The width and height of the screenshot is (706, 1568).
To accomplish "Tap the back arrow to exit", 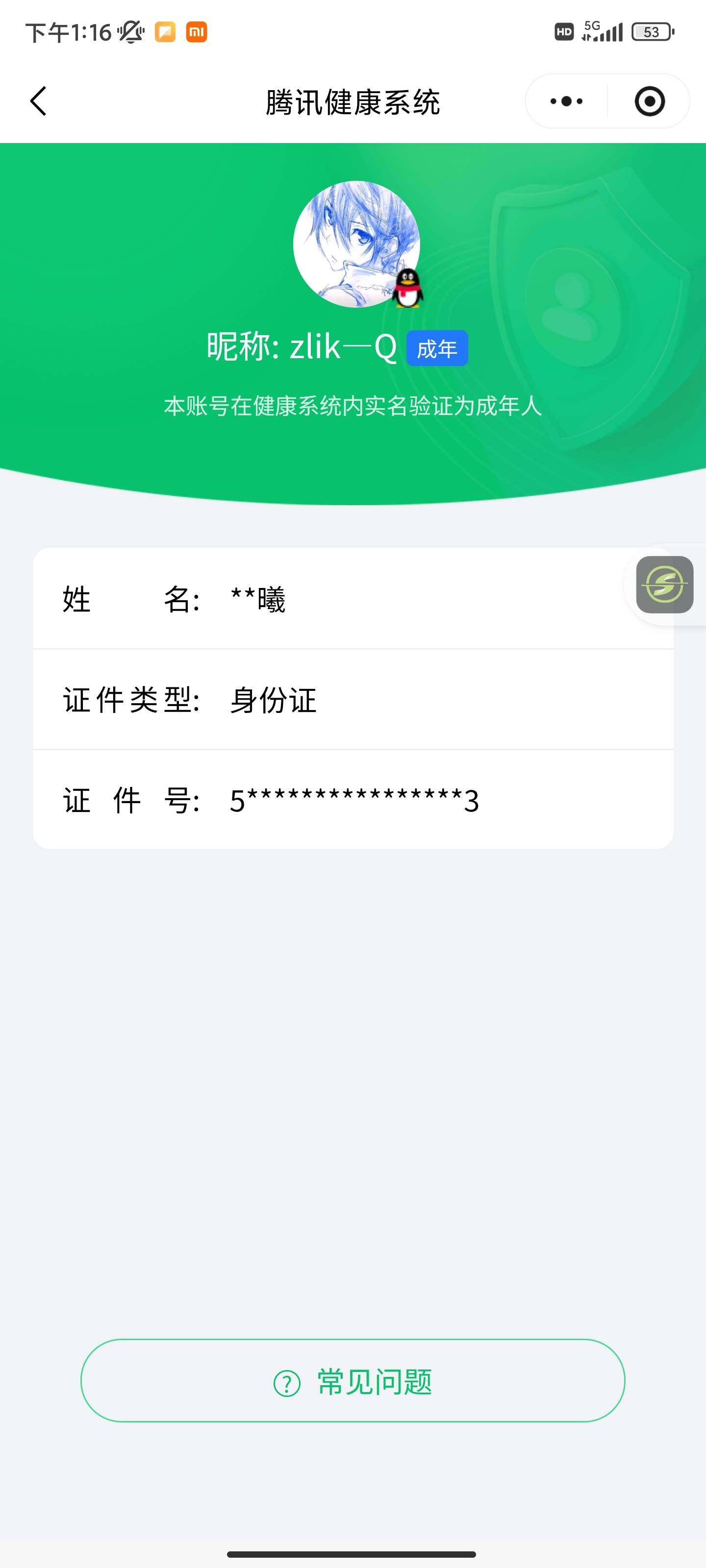I will (38, 101).
